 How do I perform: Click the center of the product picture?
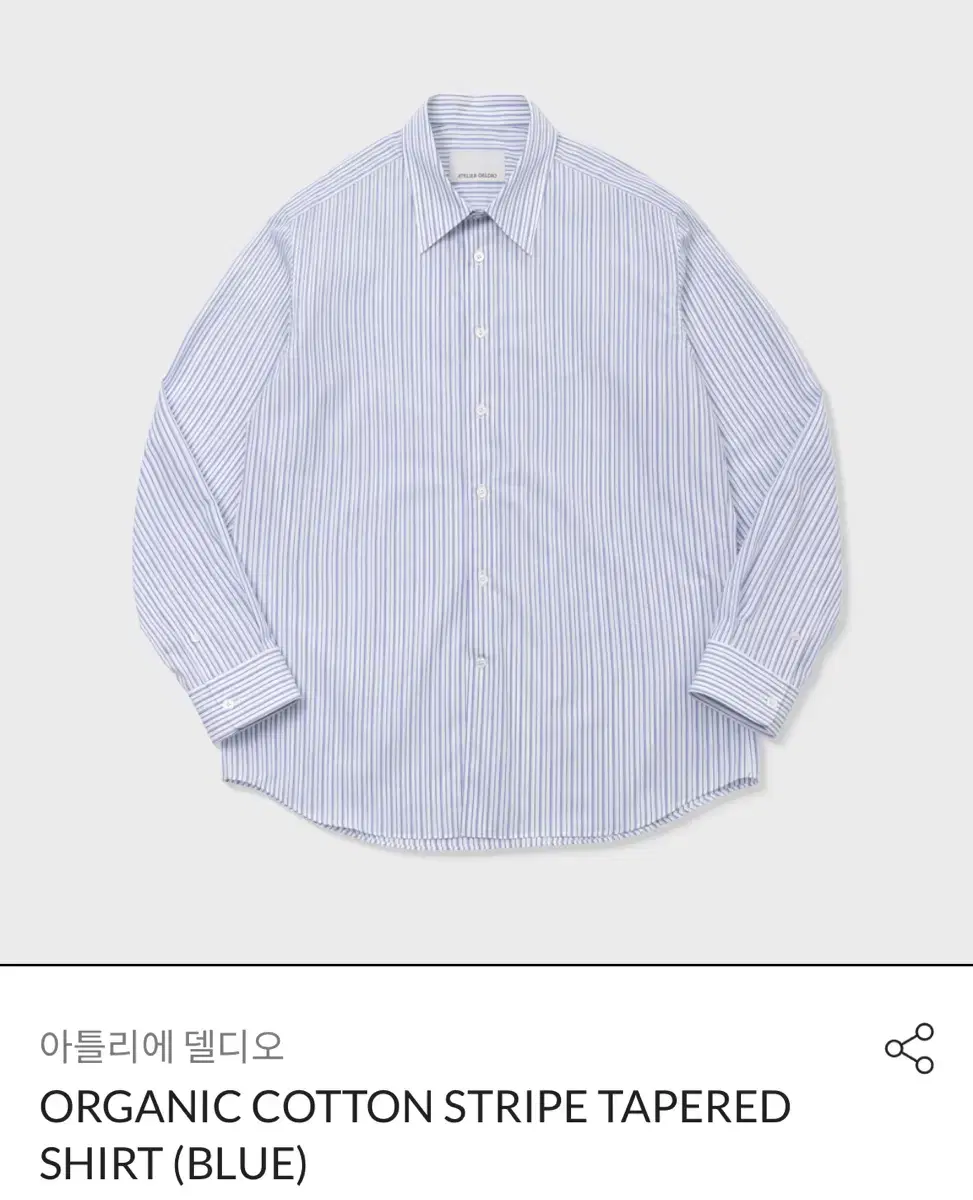pos(486,470)
